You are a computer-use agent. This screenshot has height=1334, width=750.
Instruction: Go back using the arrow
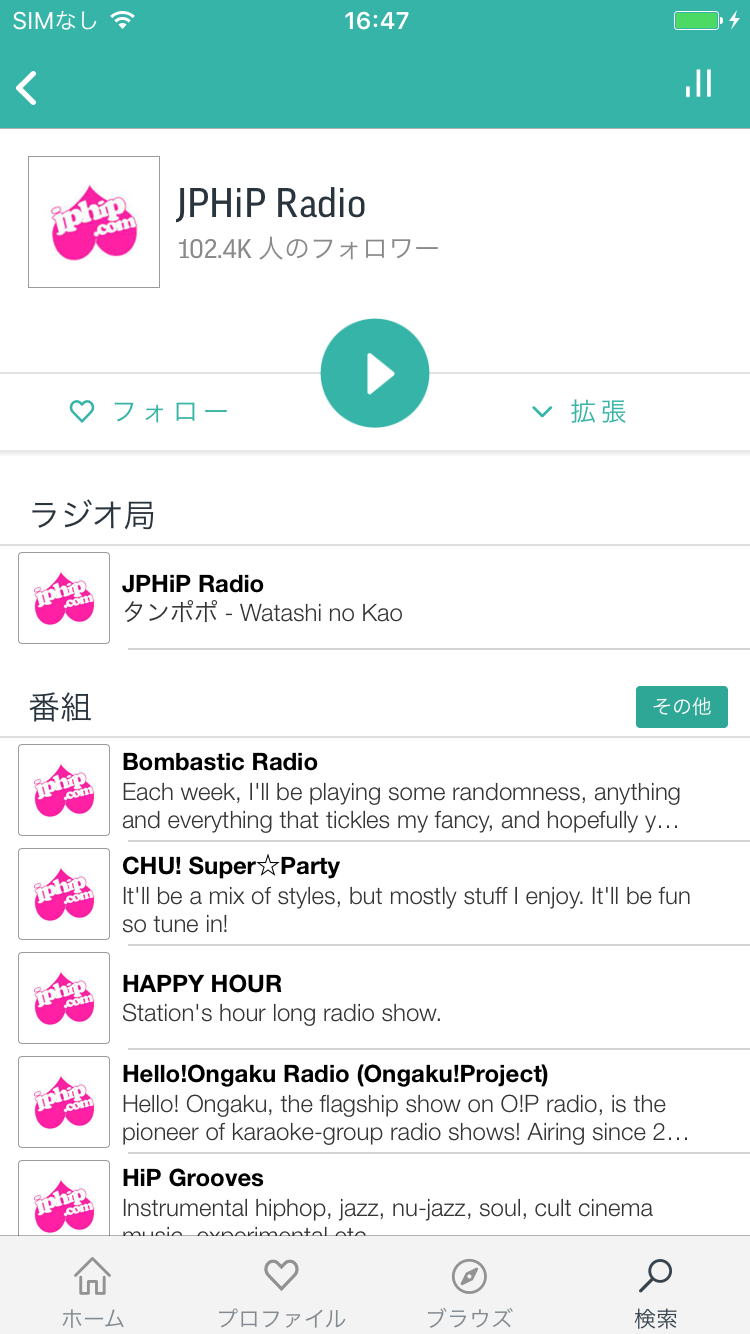click(x=27, y=88)
